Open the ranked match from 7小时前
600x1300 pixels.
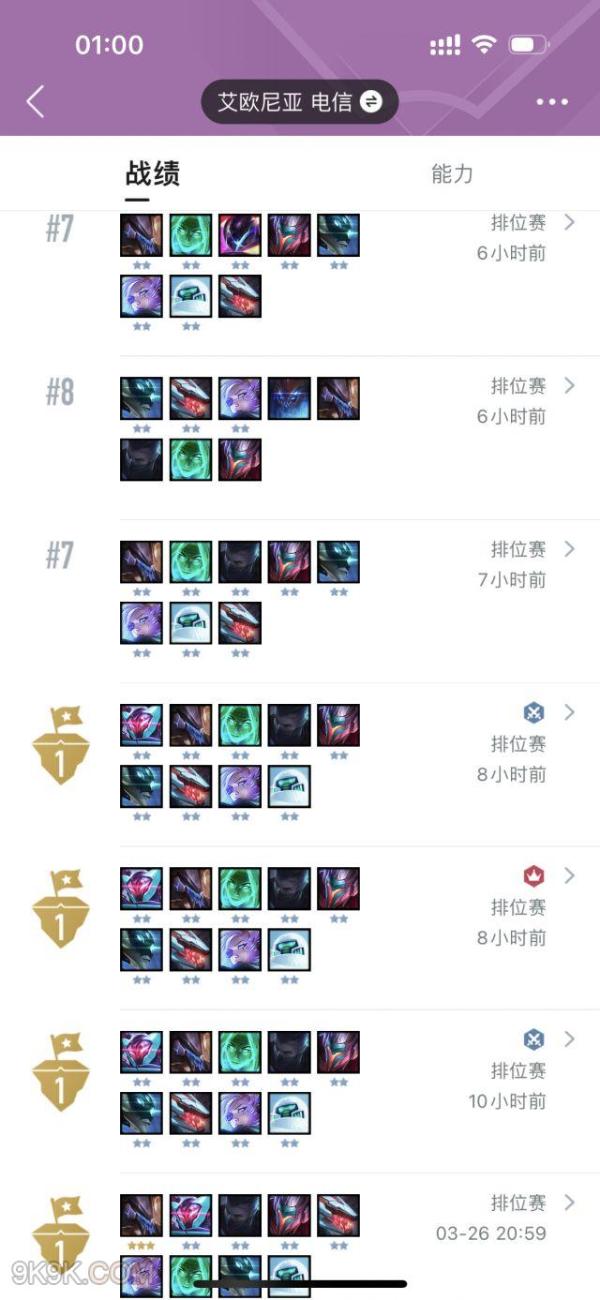pos(569,549)
